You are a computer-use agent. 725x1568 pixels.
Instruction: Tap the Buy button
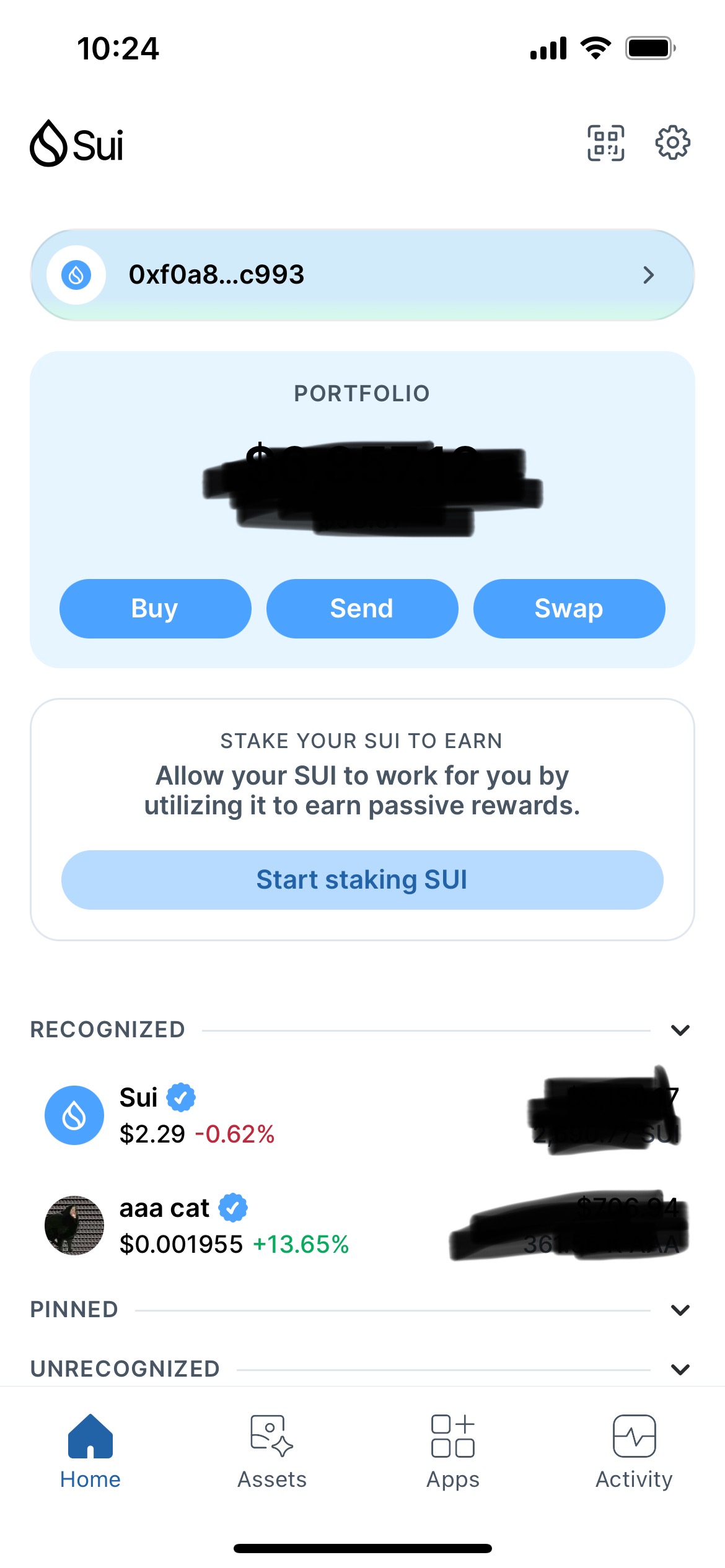155,608
